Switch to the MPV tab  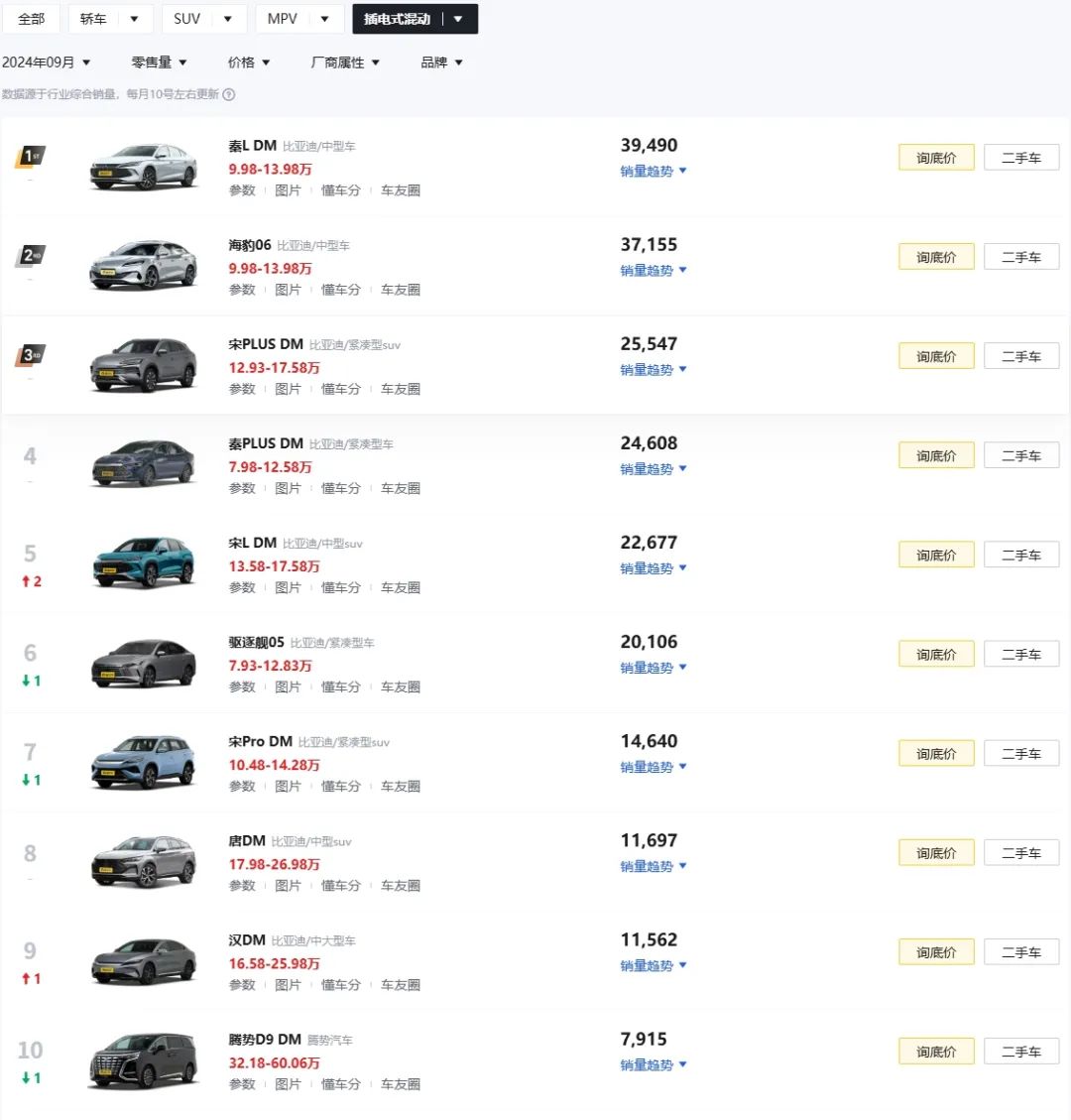click(283, 19)
